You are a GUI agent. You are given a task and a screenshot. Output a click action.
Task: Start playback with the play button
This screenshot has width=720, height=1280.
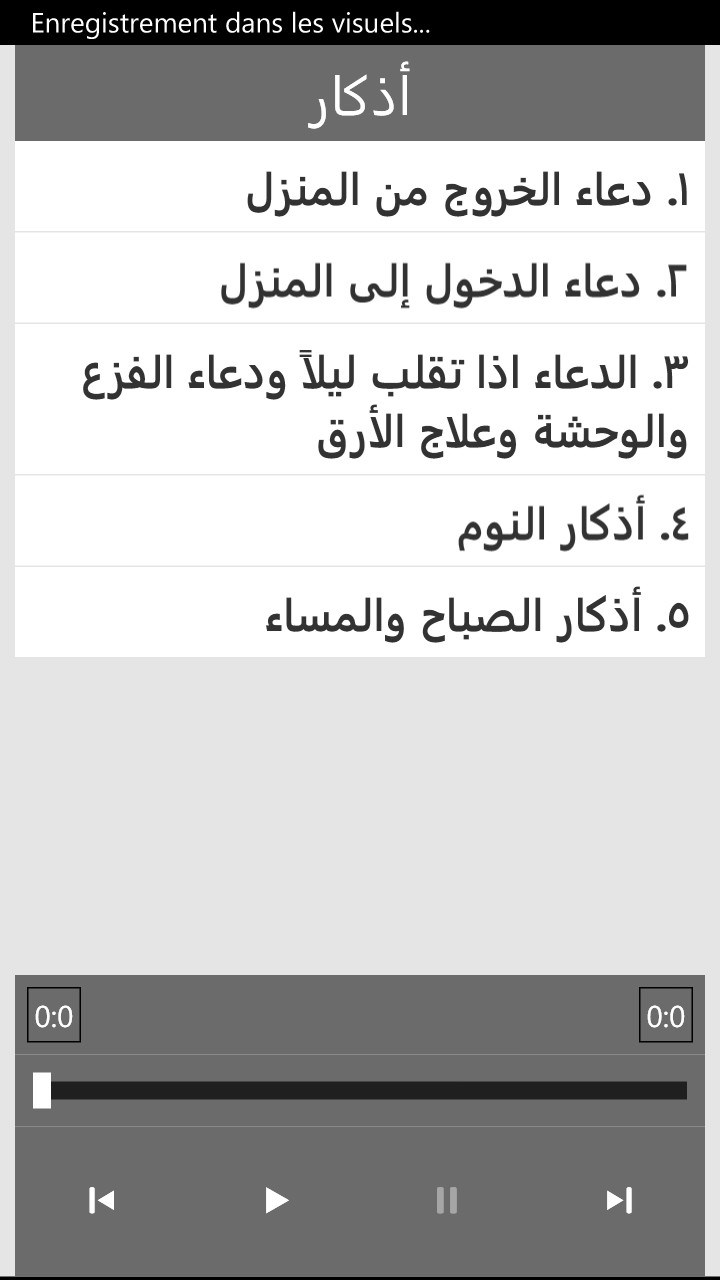click(x=275, y=1200)
